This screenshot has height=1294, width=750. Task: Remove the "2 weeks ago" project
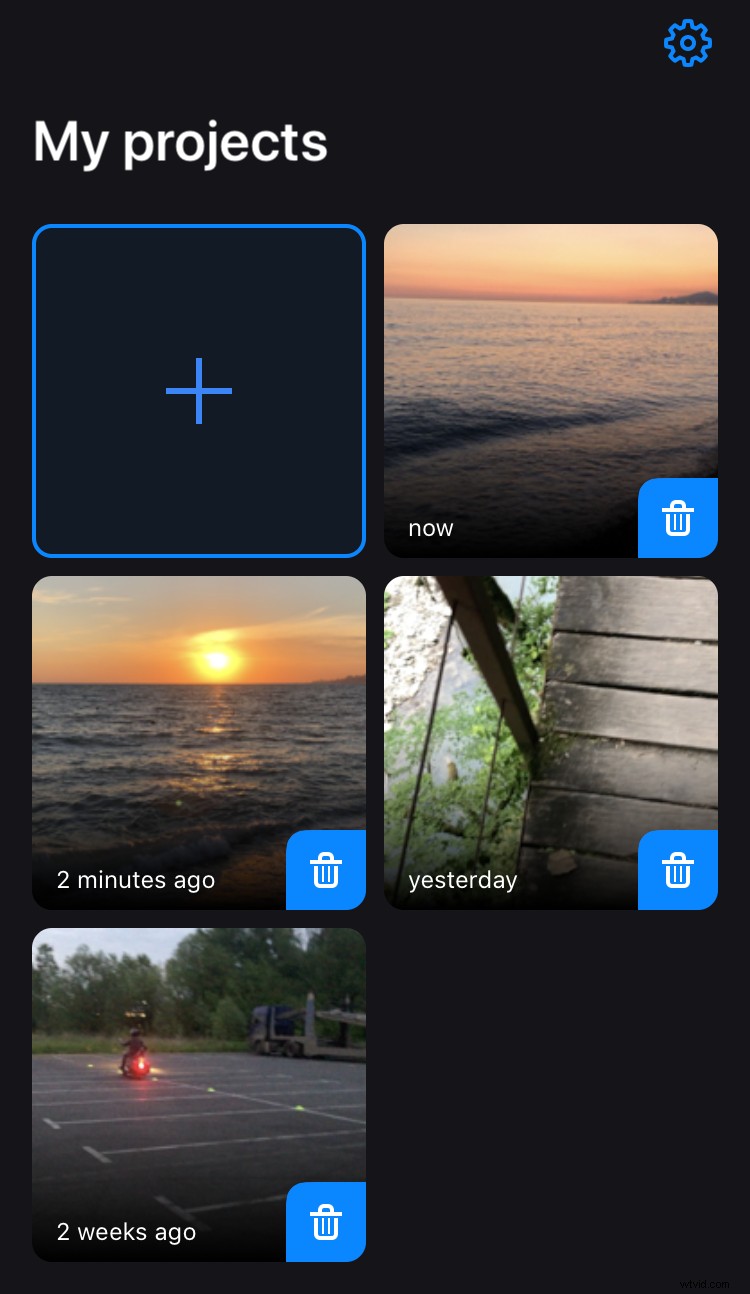[x=326, y=1222]
